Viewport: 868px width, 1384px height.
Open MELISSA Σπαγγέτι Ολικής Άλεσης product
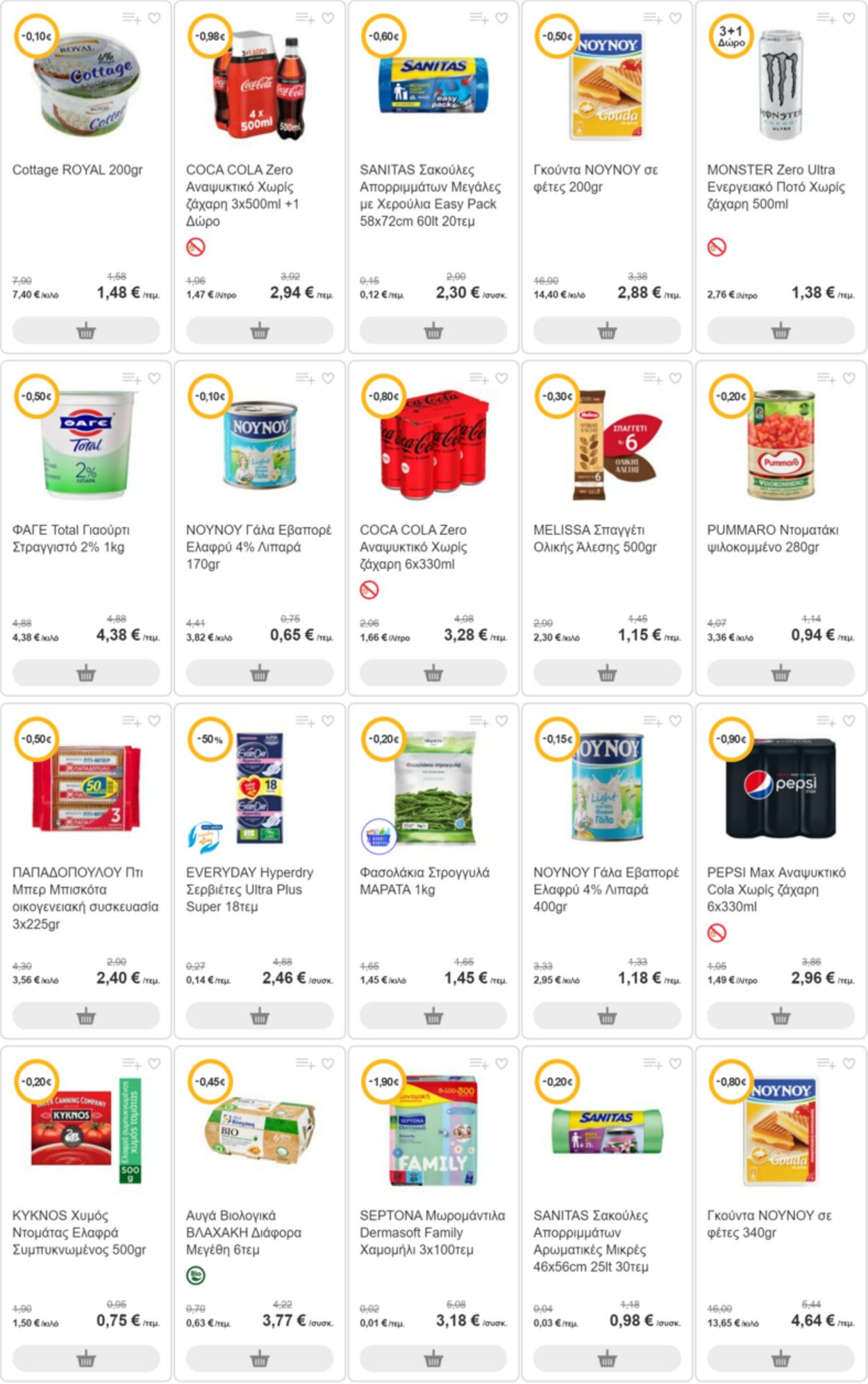click(x=594, y=538)
